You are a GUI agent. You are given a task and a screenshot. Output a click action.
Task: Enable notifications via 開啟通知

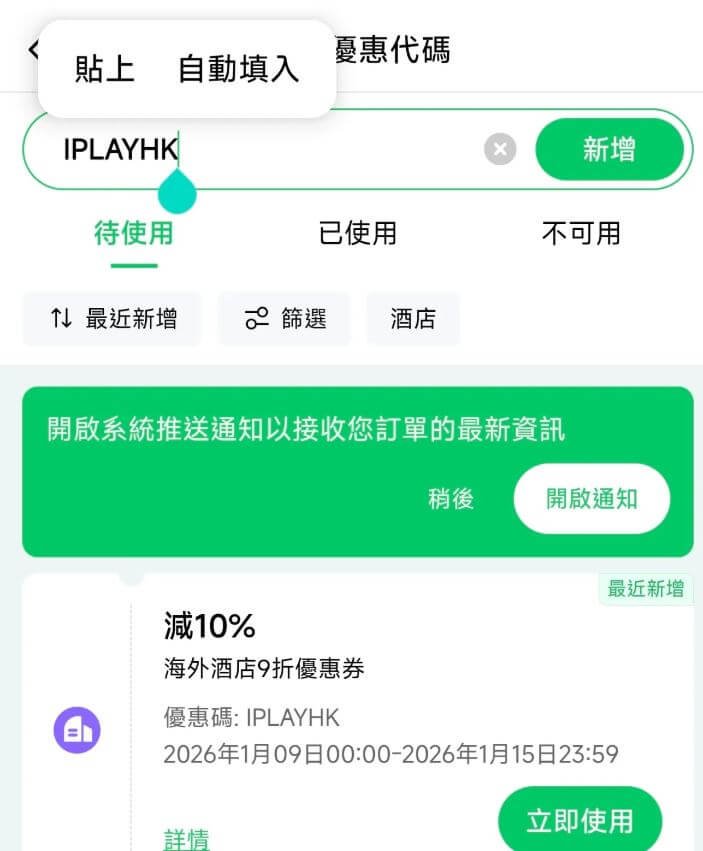click(591, 499)
